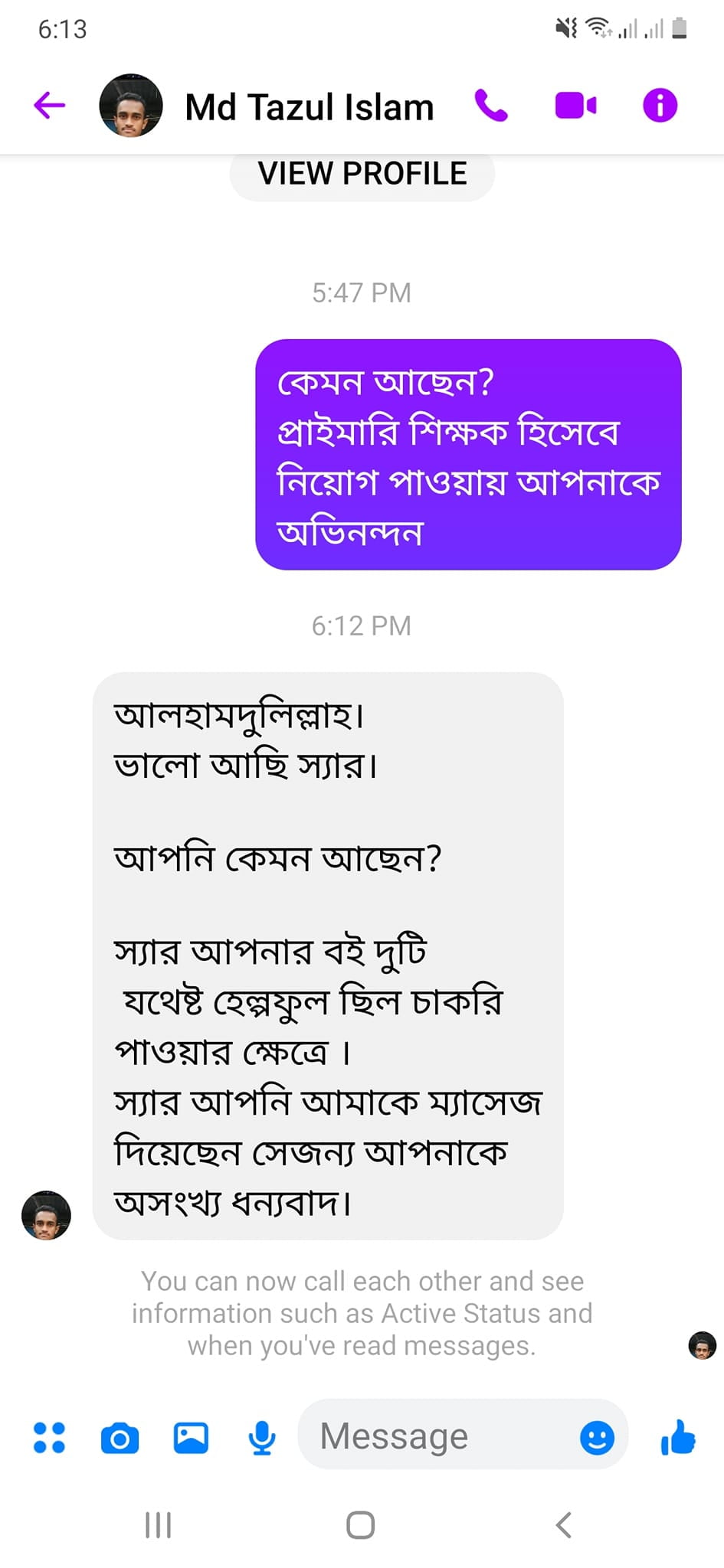Start a voice call with Md Tazul Islam

click(x=491, y=106)
